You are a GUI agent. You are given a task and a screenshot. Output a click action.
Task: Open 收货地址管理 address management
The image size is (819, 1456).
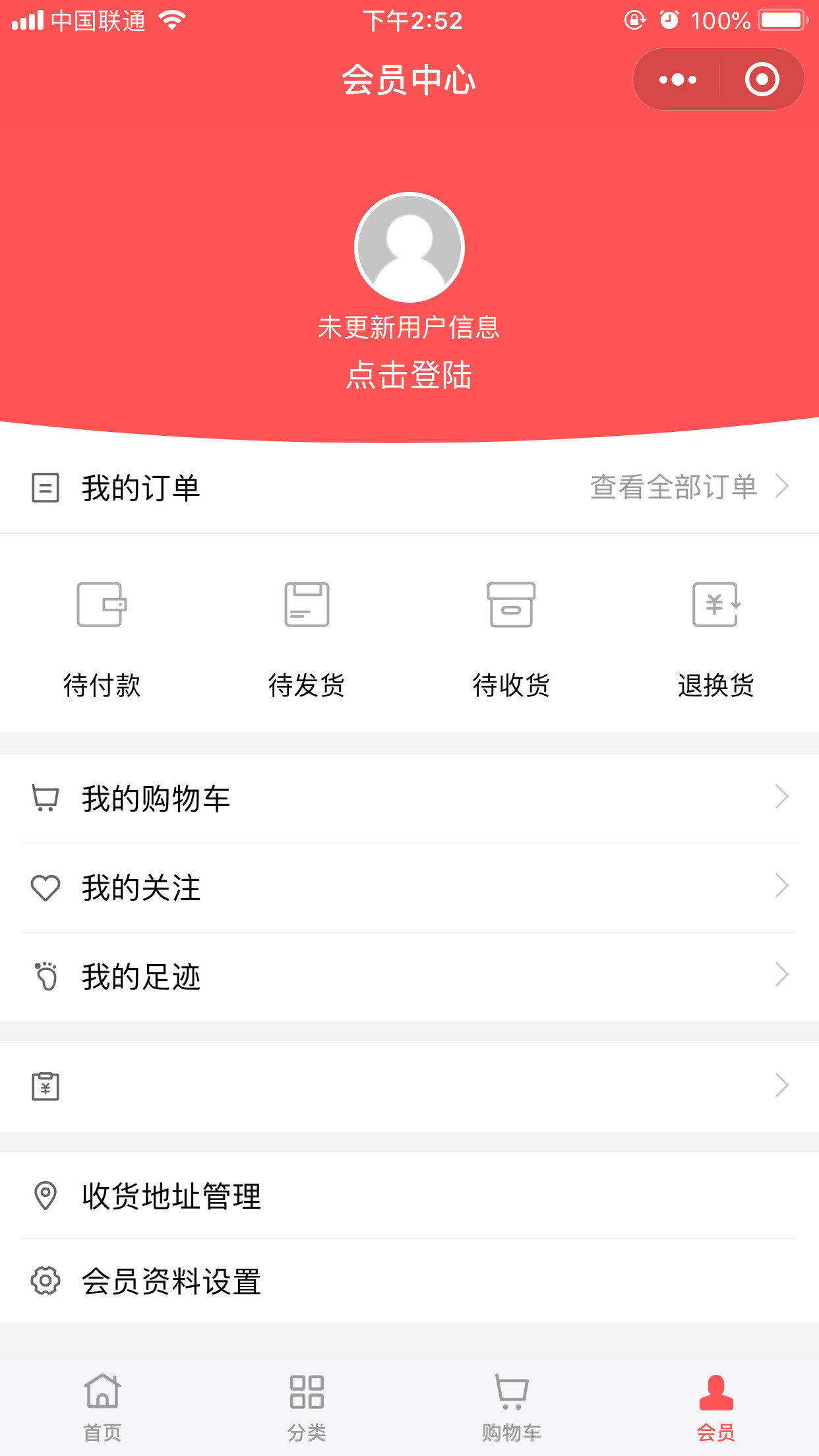[x=409, y=1196]
